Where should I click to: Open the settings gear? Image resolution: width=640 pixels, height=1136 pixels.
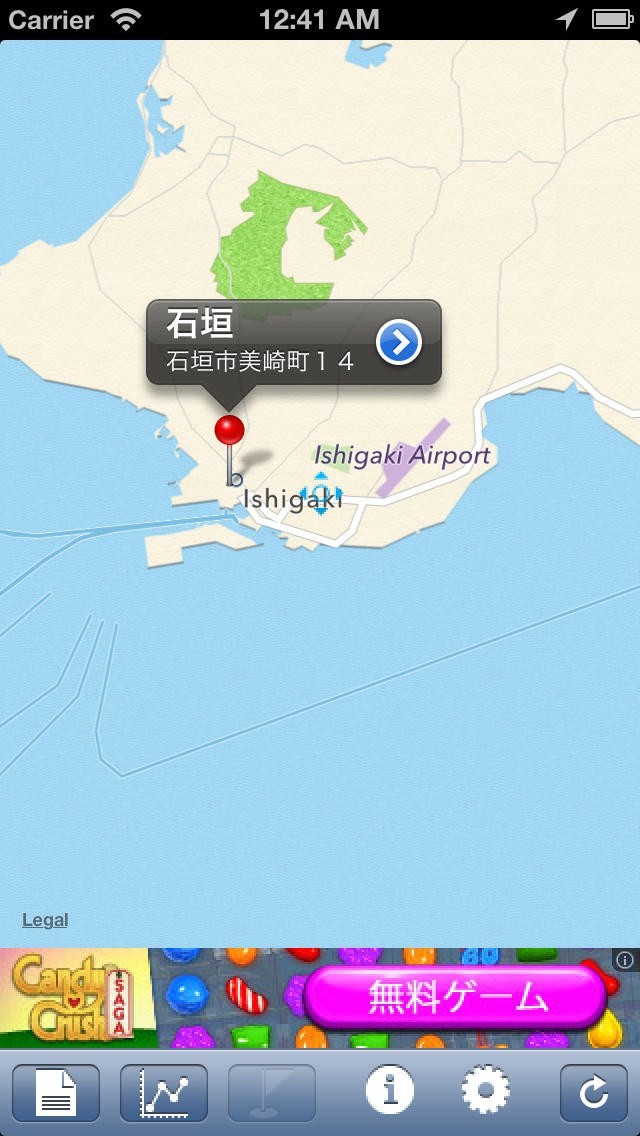486,1090
